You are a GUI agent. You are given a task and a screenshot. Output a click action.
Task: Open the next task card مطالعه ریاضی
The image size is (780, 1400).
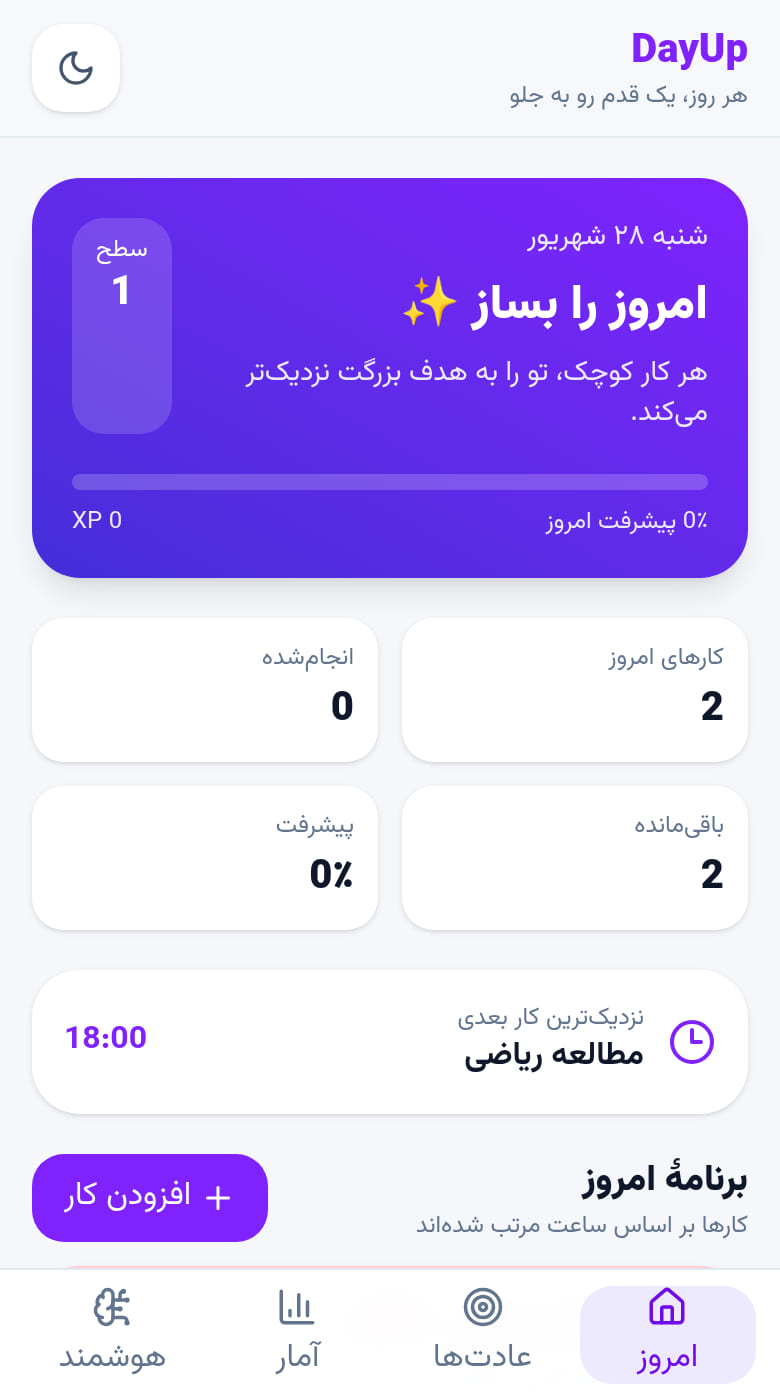coord(390,1042)
